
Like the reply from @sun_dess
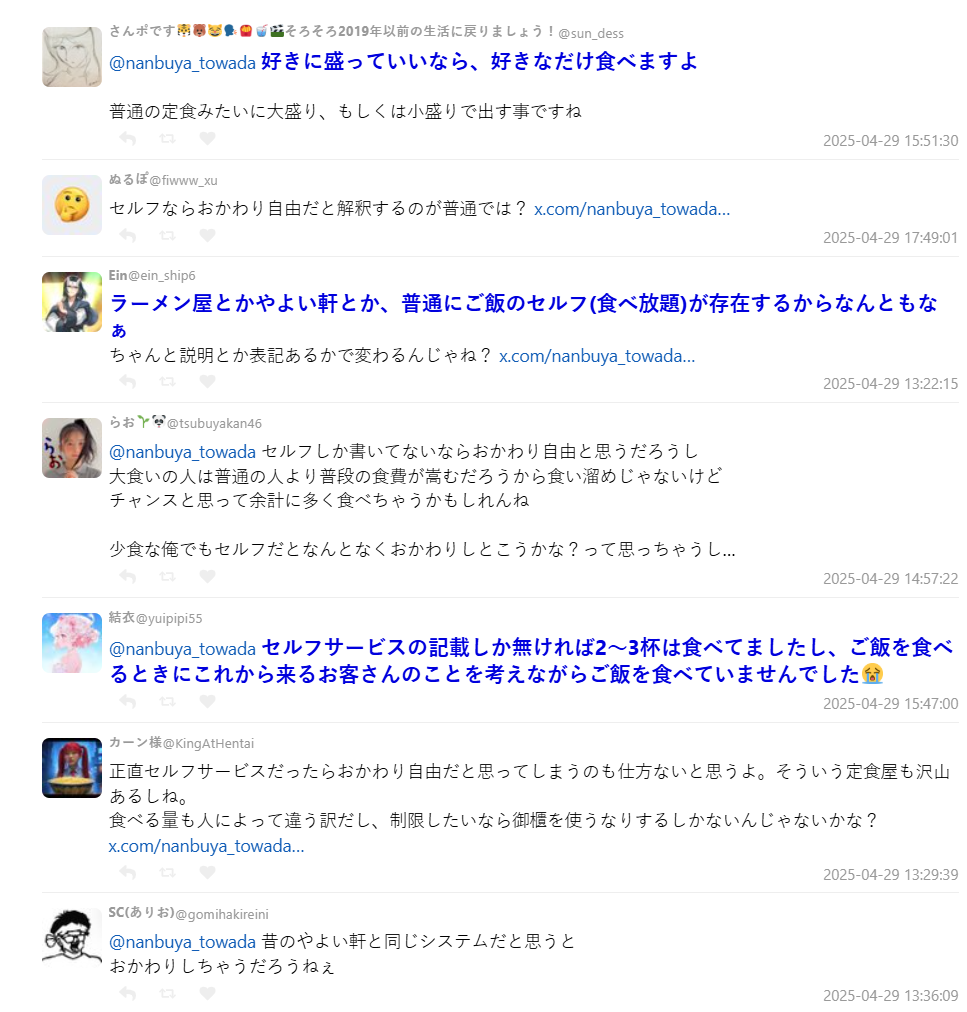pos(207,139)
